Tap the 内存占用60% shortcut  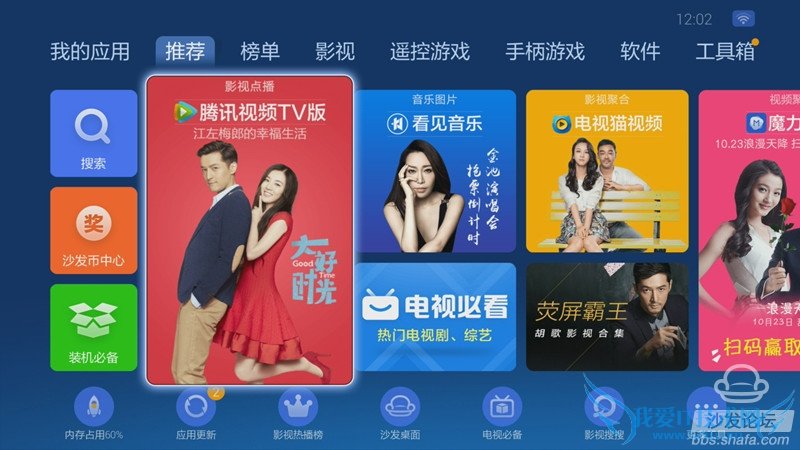tap(94, 414)
